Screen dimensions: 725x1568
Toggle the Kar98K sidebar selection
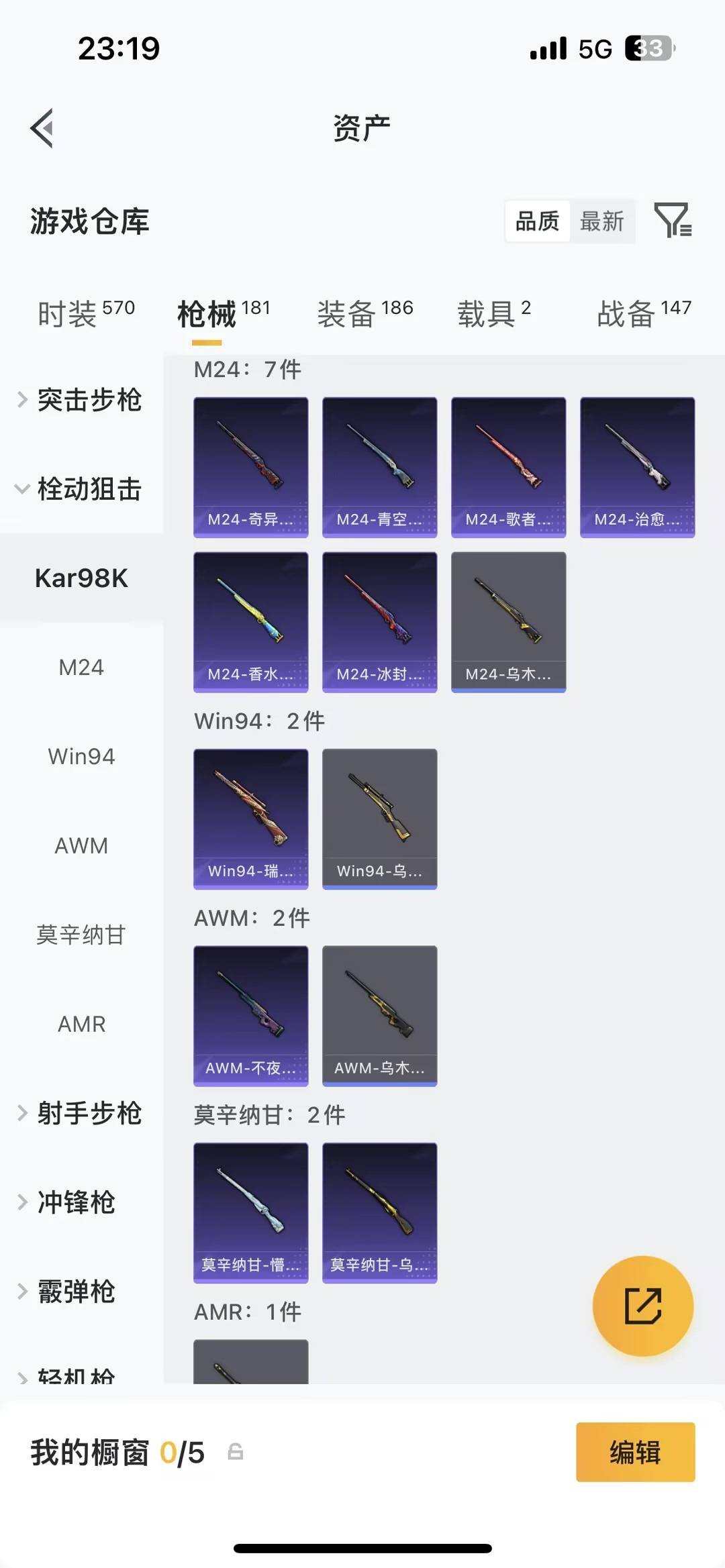81,578
